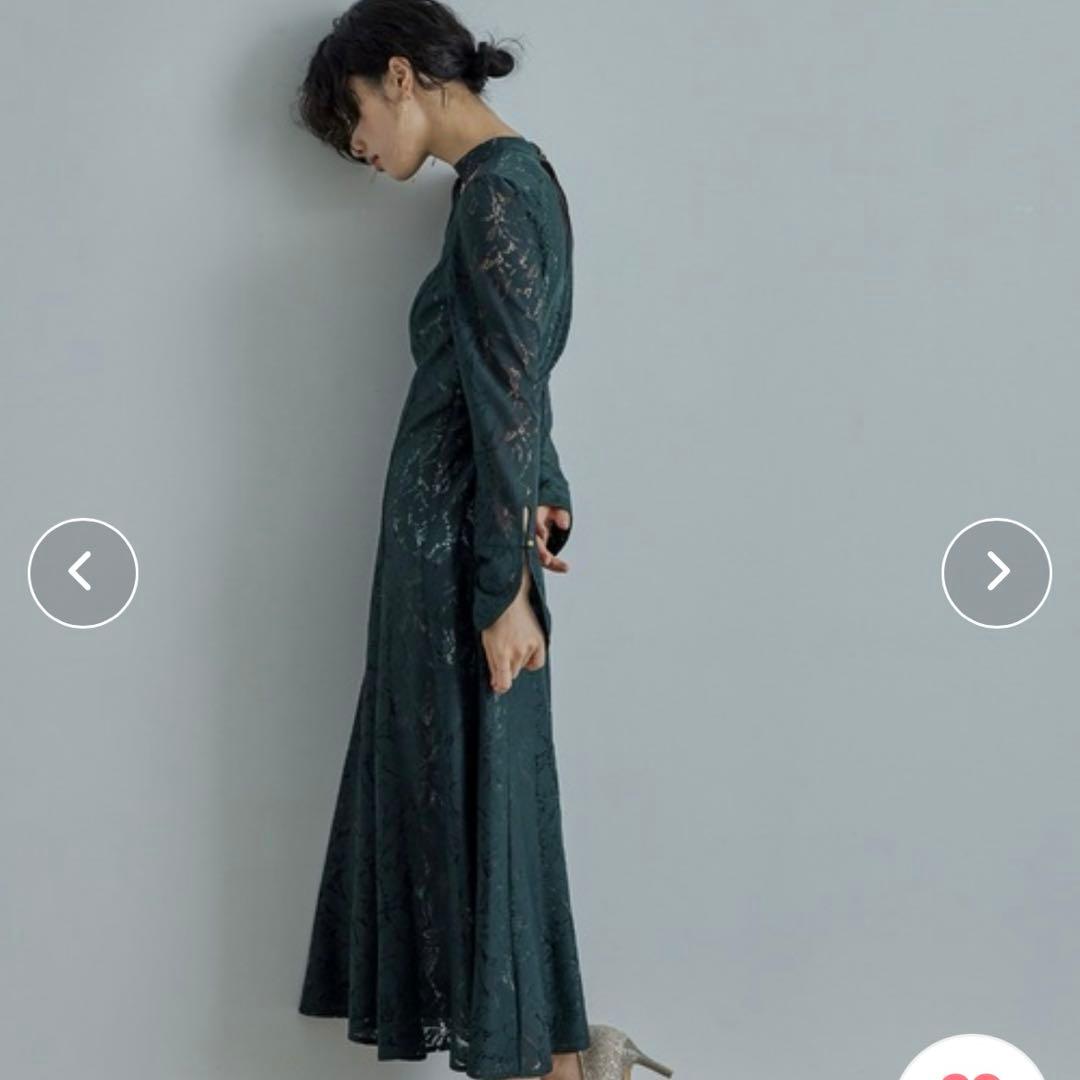The image size is (1080, 1080).
Task: Like this item with the heart button
Action: click(972, 1065)
